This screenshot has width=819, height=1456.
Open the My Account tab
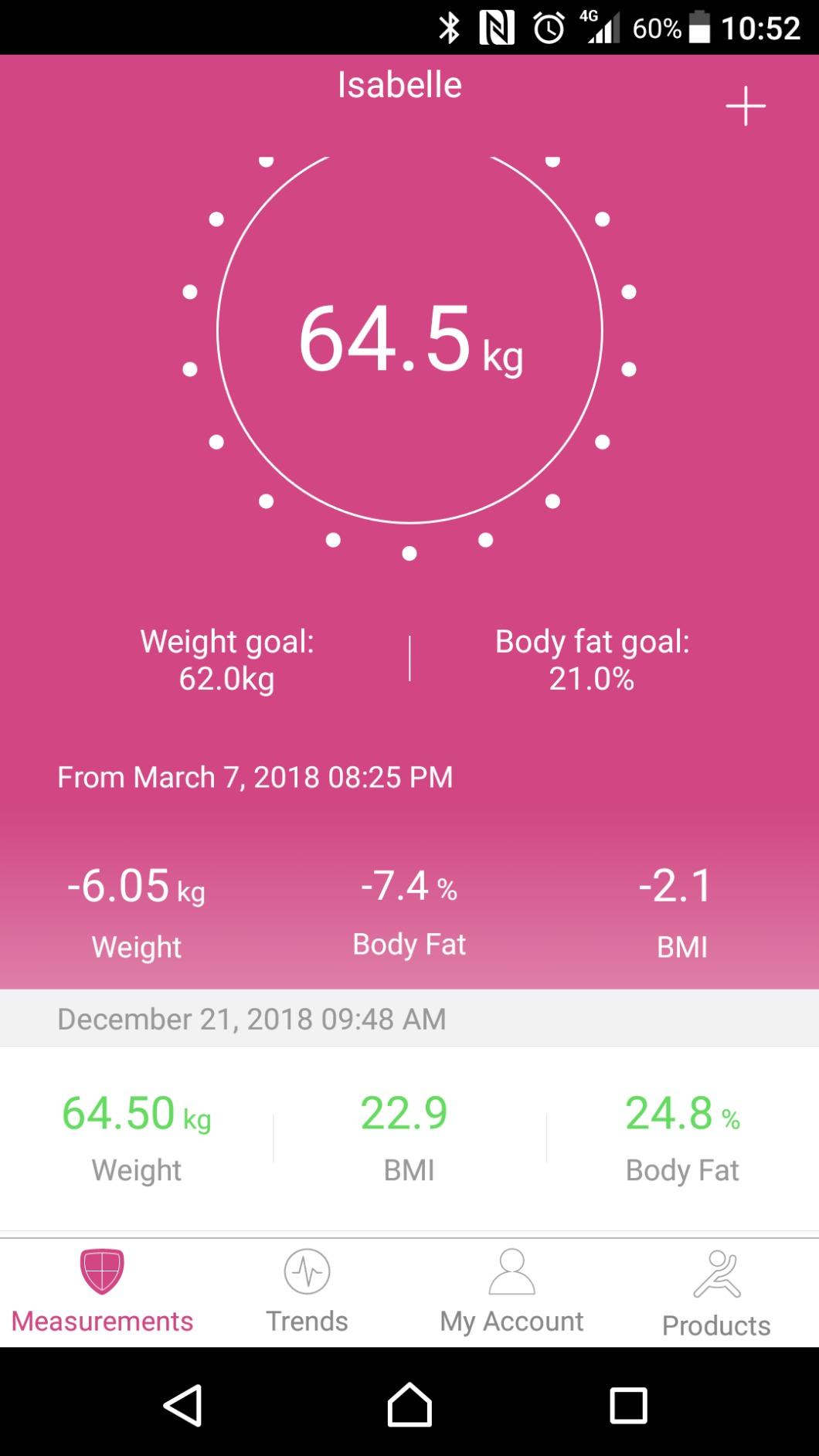click(x=511, y=1293)
